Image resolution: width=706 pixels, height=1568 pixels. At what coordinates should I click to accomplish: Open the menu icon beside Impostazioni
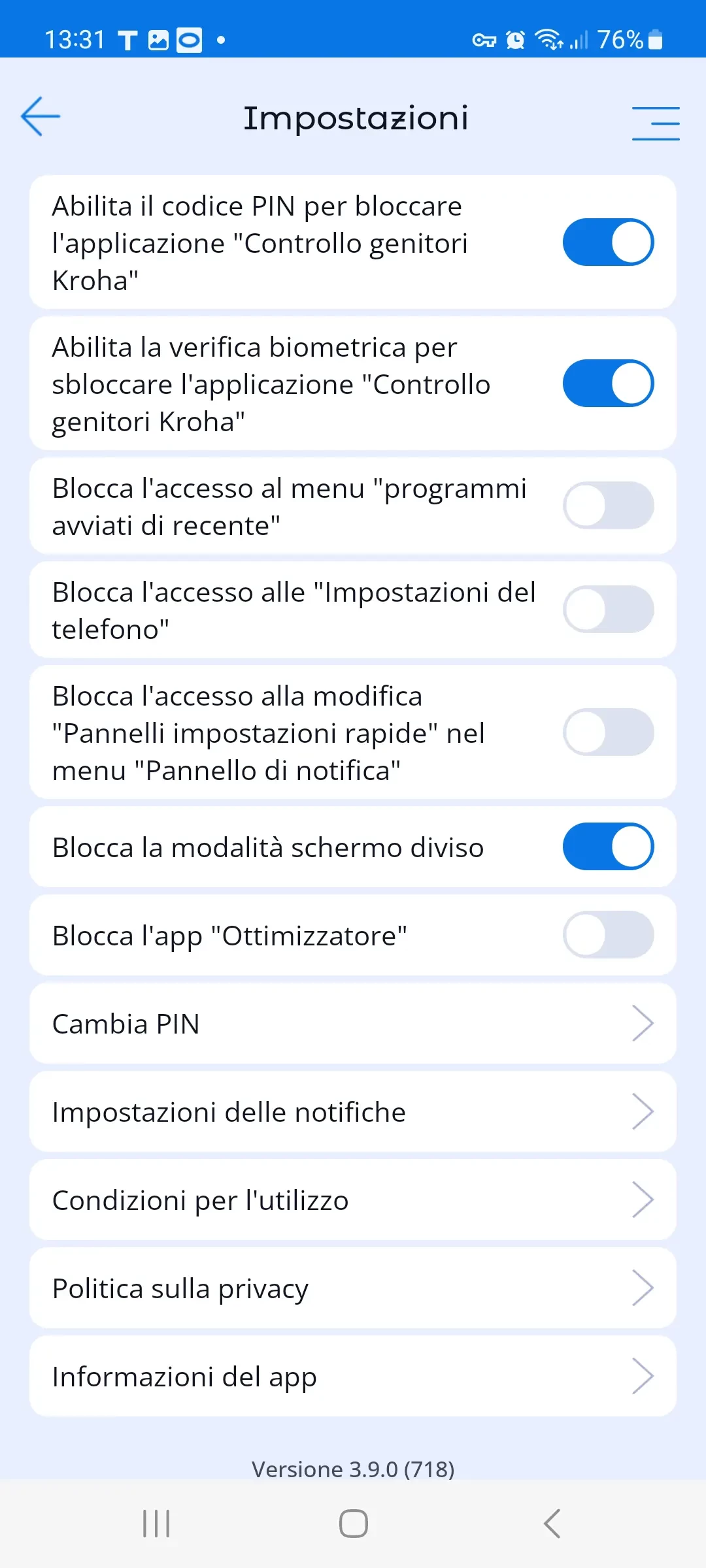coord(655,123)
